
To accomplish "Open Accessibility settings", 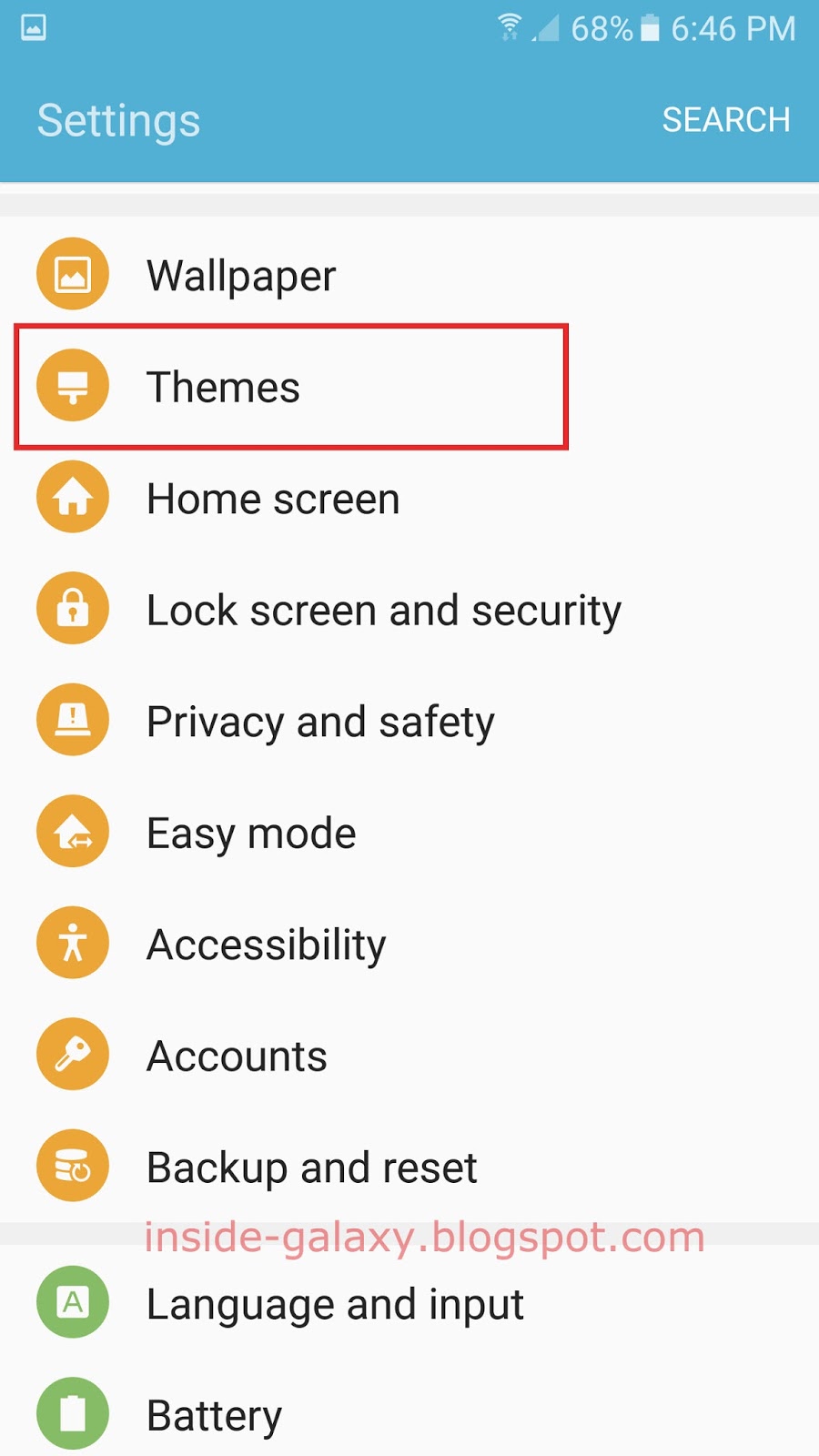I will 409,944.
